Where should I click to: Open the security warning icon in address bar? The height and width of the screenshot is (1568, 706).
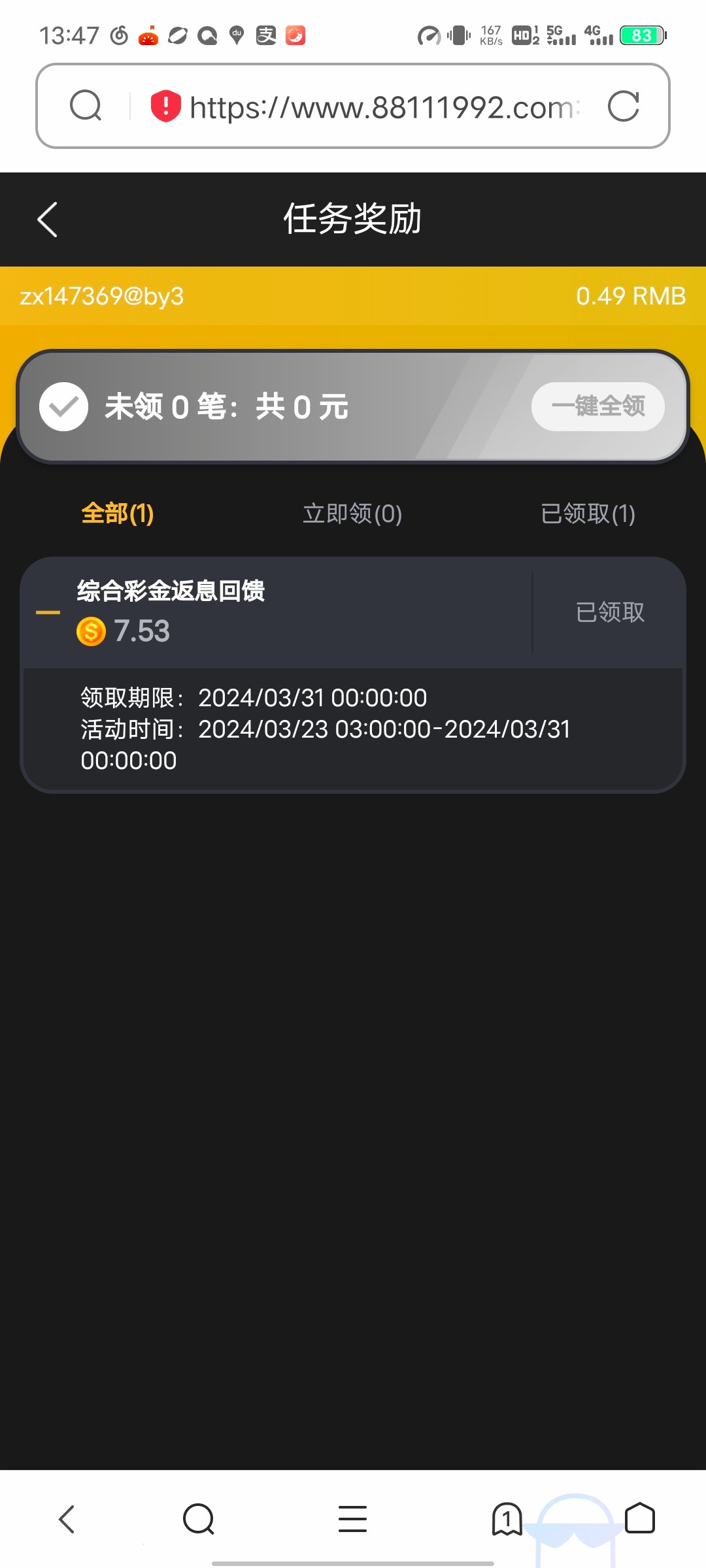tap(165, 108)
